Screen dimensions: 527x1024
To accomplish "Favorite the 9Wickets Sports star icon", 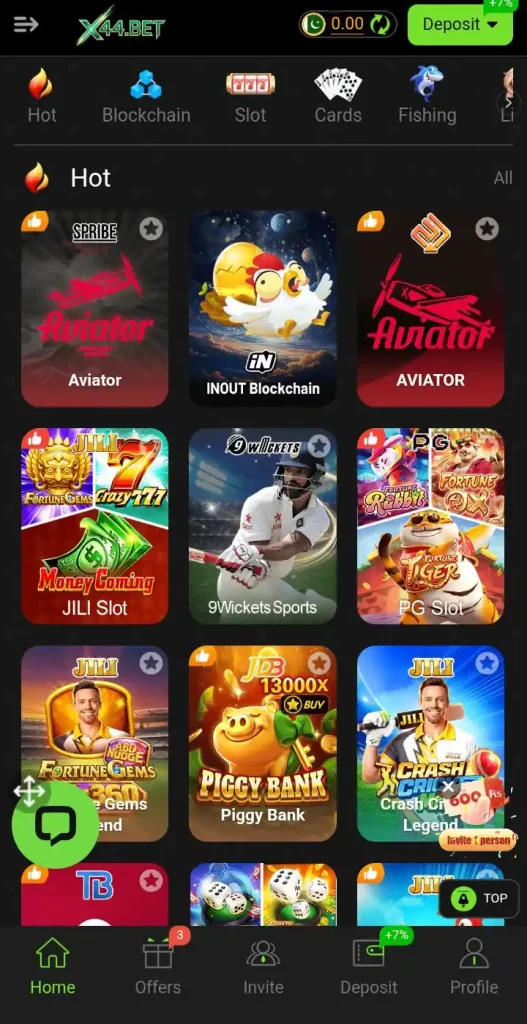I will point(319,446).
